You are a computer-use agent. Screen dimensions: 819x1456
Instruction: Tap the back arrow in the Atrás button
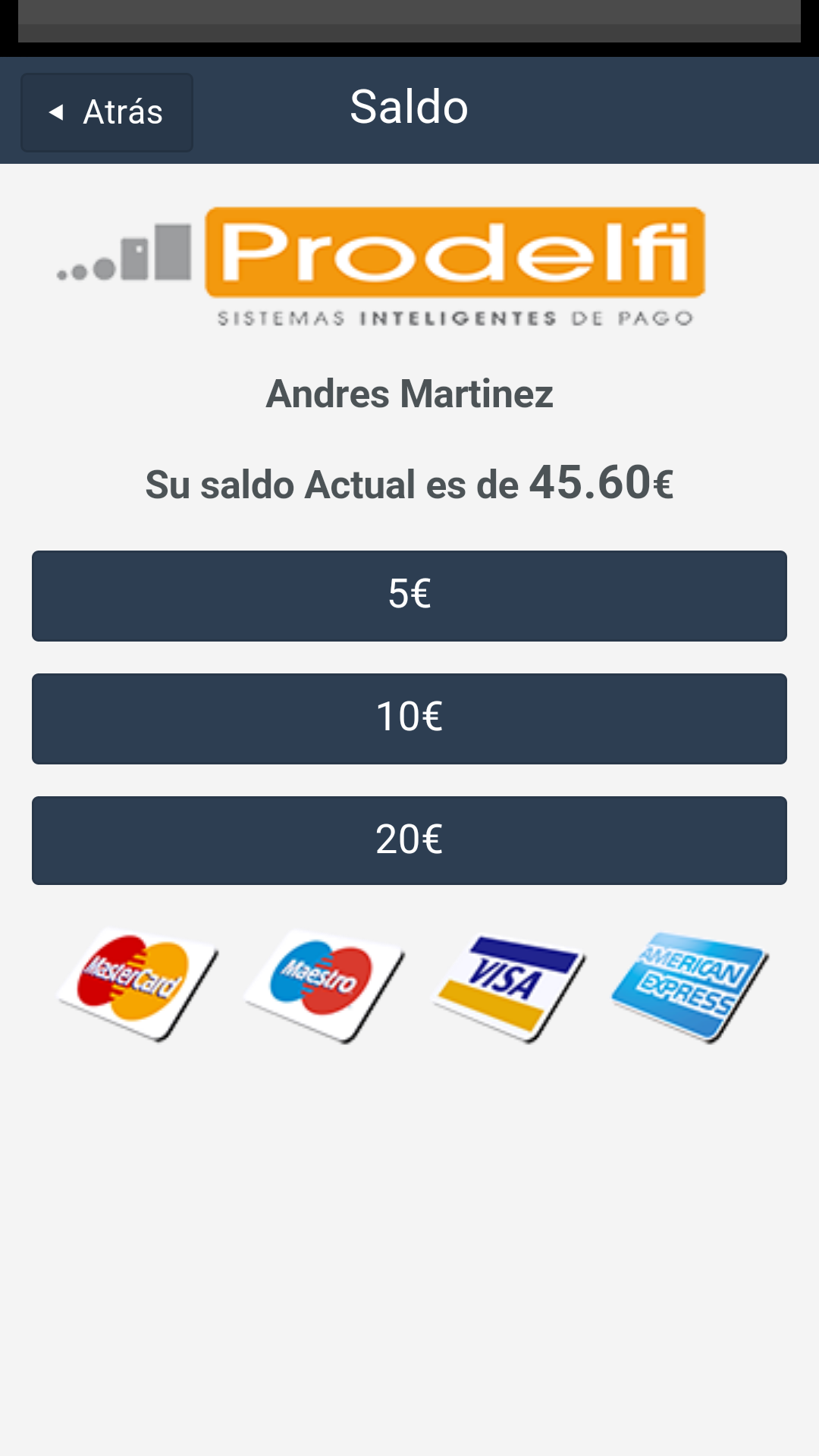click(55, 111)
